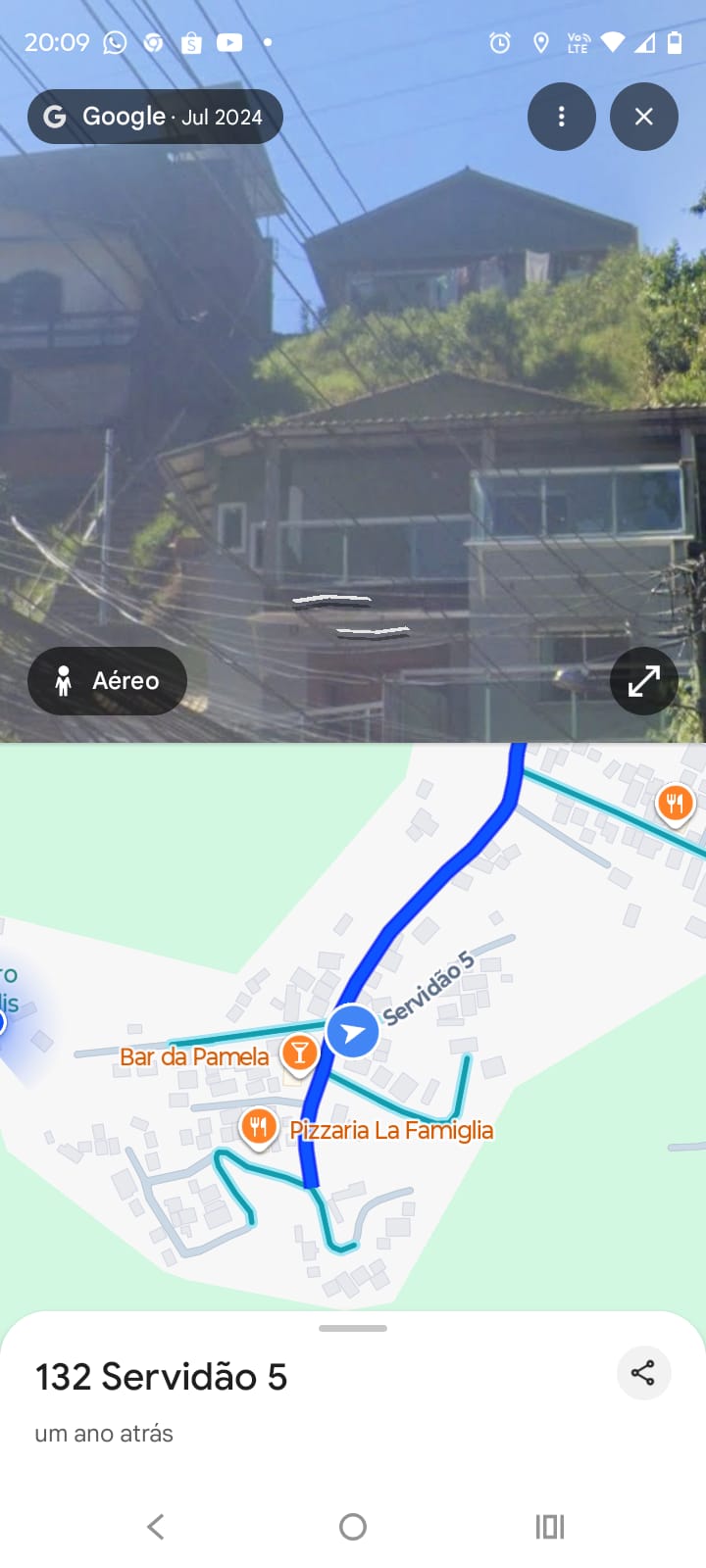706x1568 pixels.
Task: Tap the Google Jul 2024 attribution chip
Action: tap(155, 117)
